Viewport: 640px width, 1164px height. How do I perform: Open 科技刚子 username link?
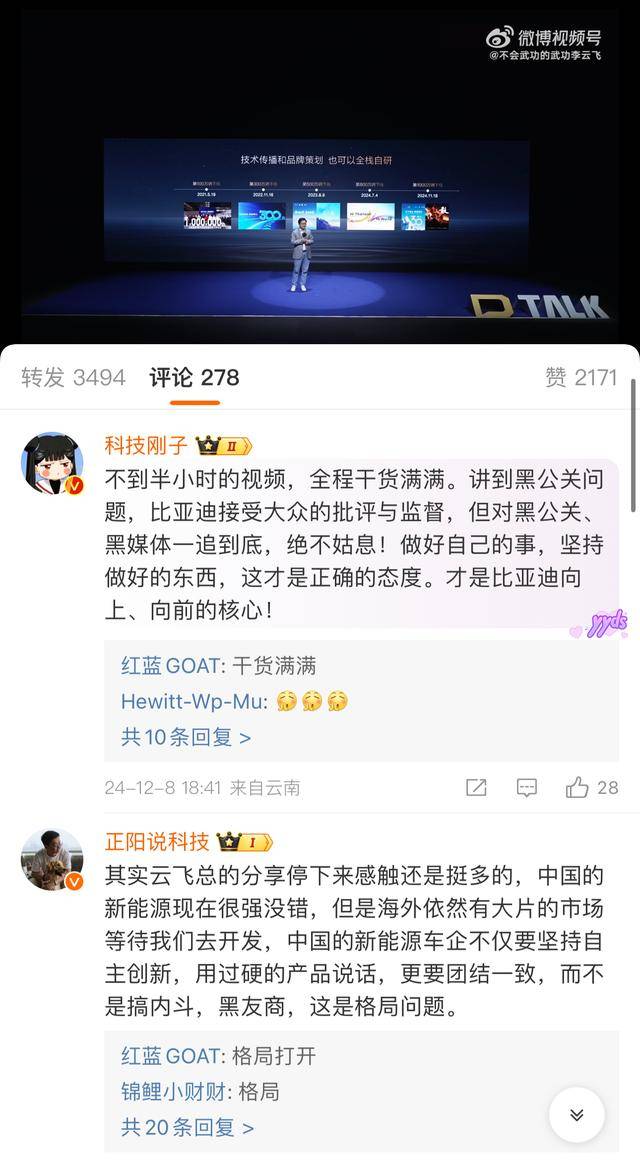(x=146, y=446)
